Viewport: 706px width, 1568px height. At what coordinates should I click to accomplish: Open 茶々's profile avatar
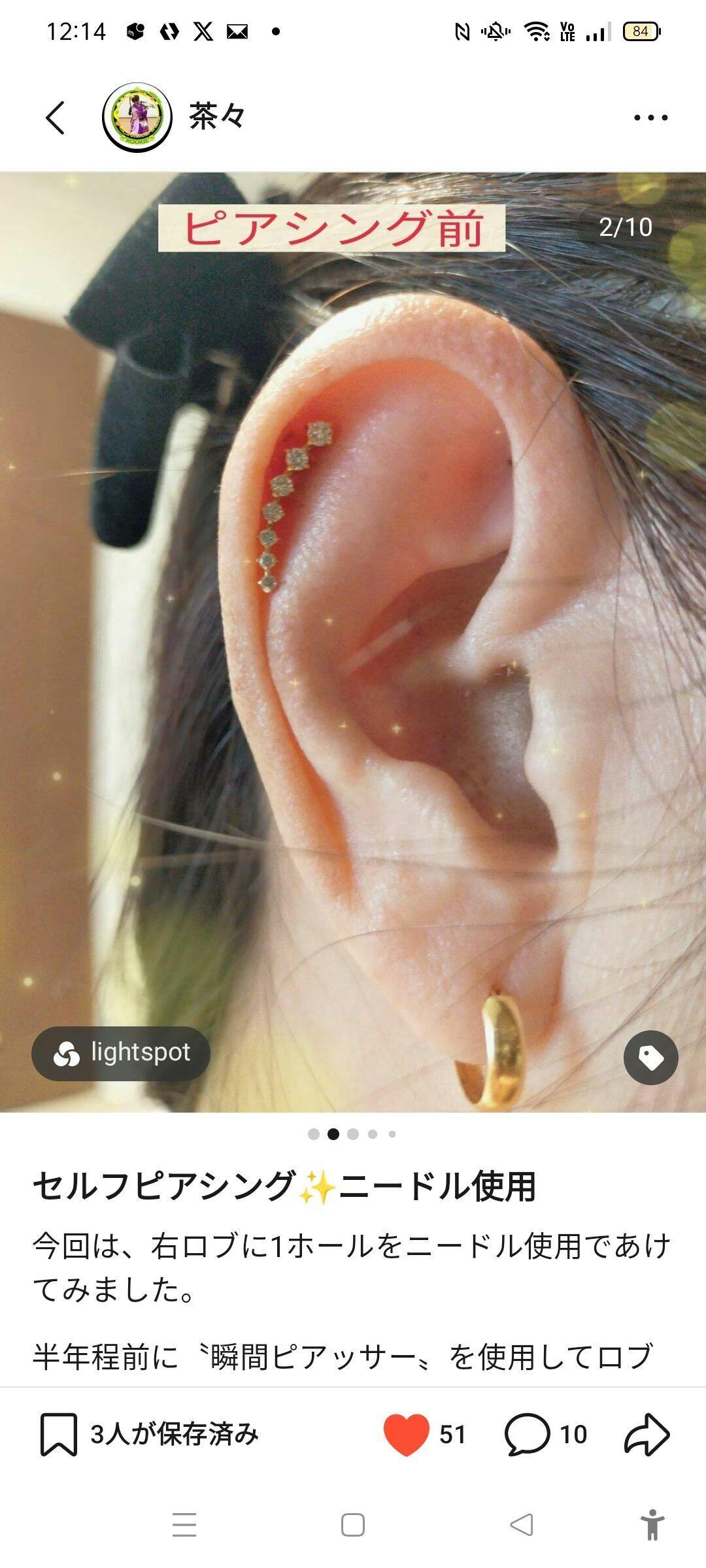137,118
